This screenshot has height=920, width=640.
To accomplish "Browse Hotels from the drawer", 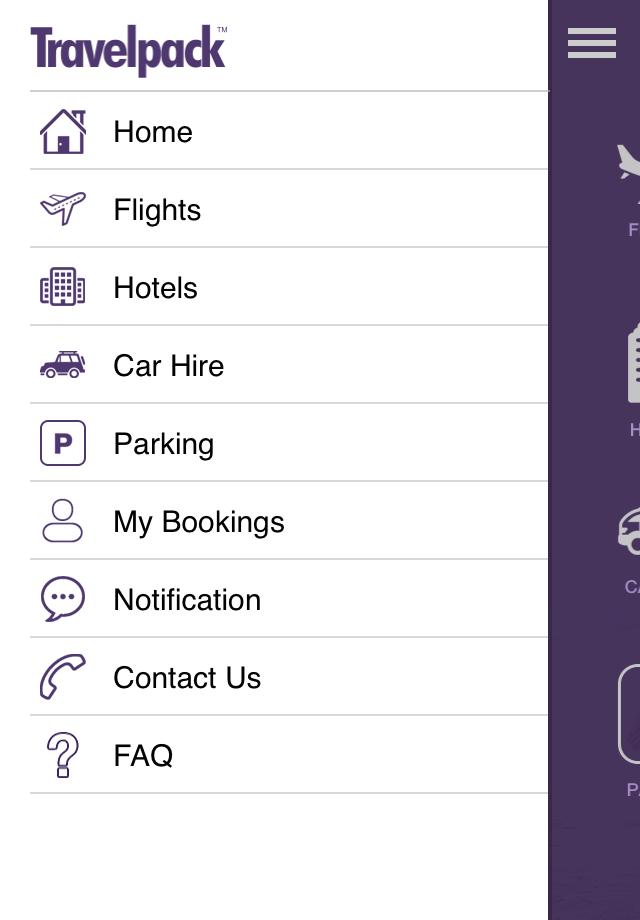I will coord(155,288).
